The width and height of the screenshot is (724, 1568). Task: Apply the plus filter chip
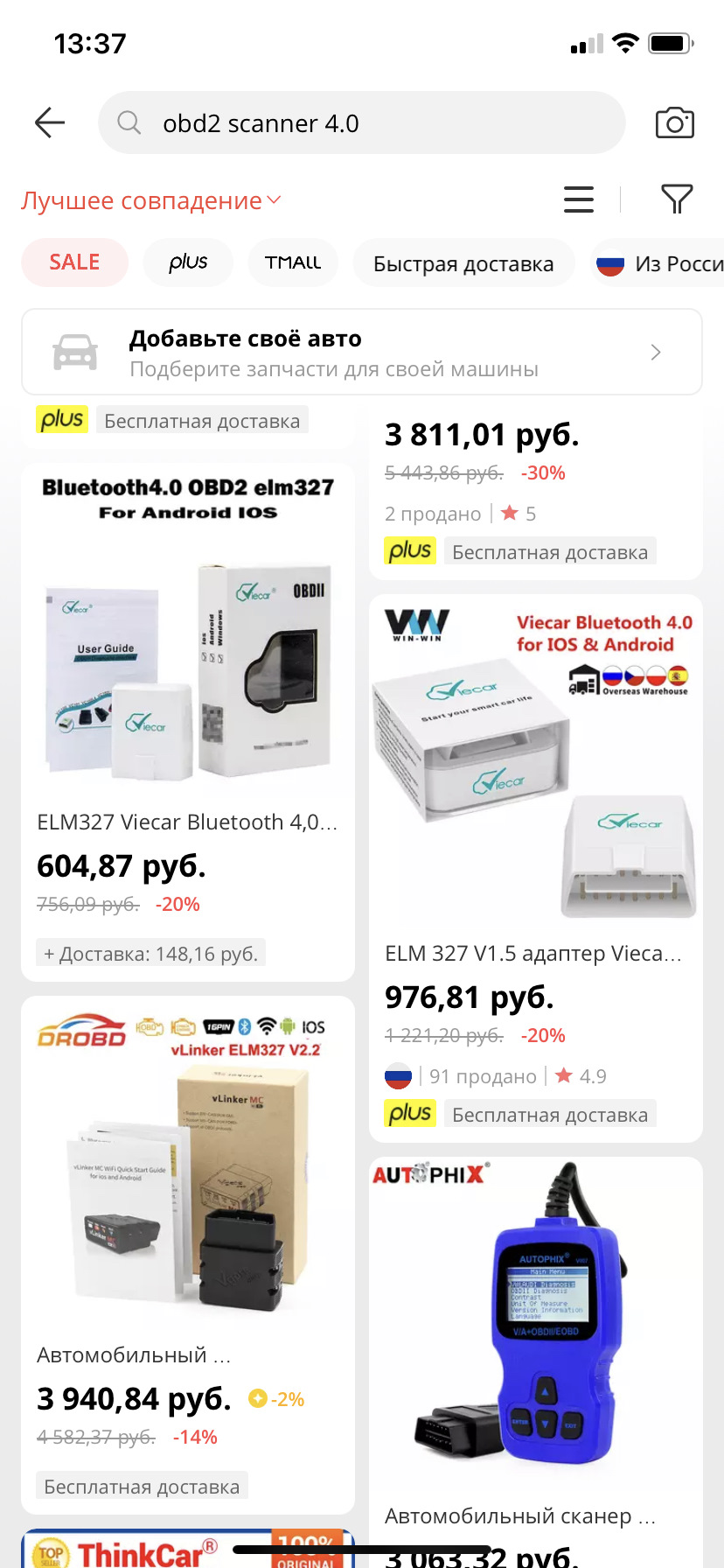(x=188, y=262)
